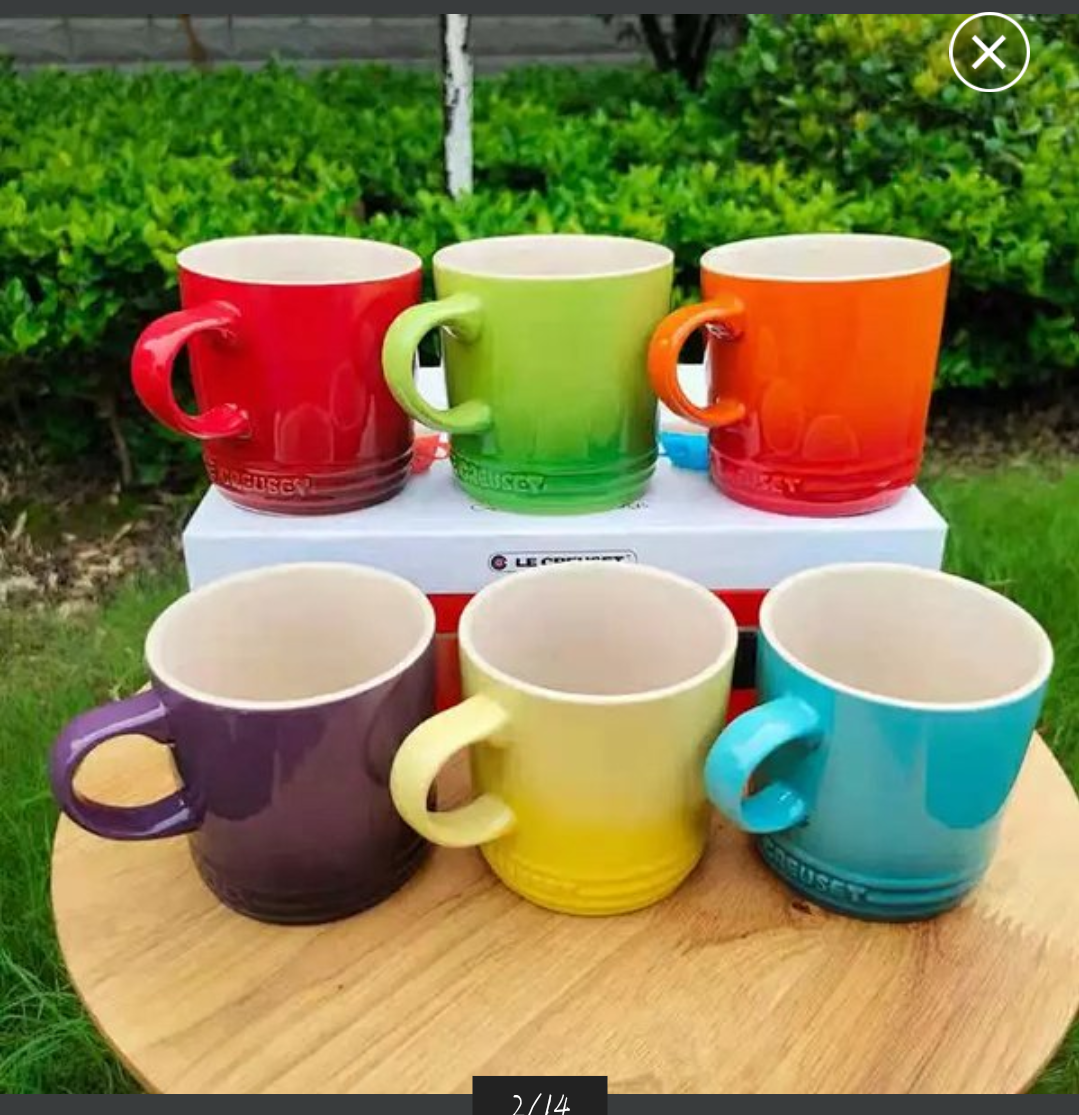Close the full-screen image viewer

(x=988, y=52)
